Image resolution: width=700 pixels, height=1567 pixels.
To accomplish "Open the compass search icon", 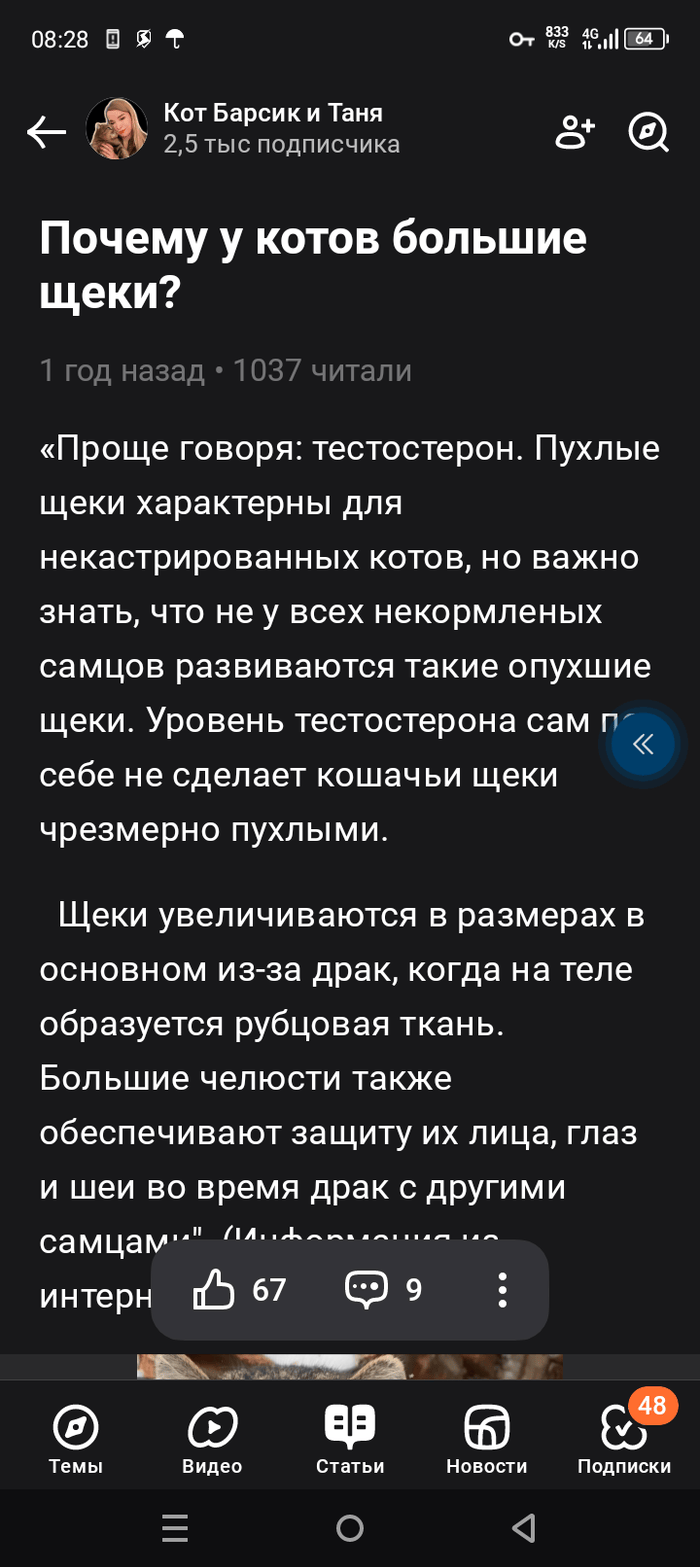I will coord(648,131).
